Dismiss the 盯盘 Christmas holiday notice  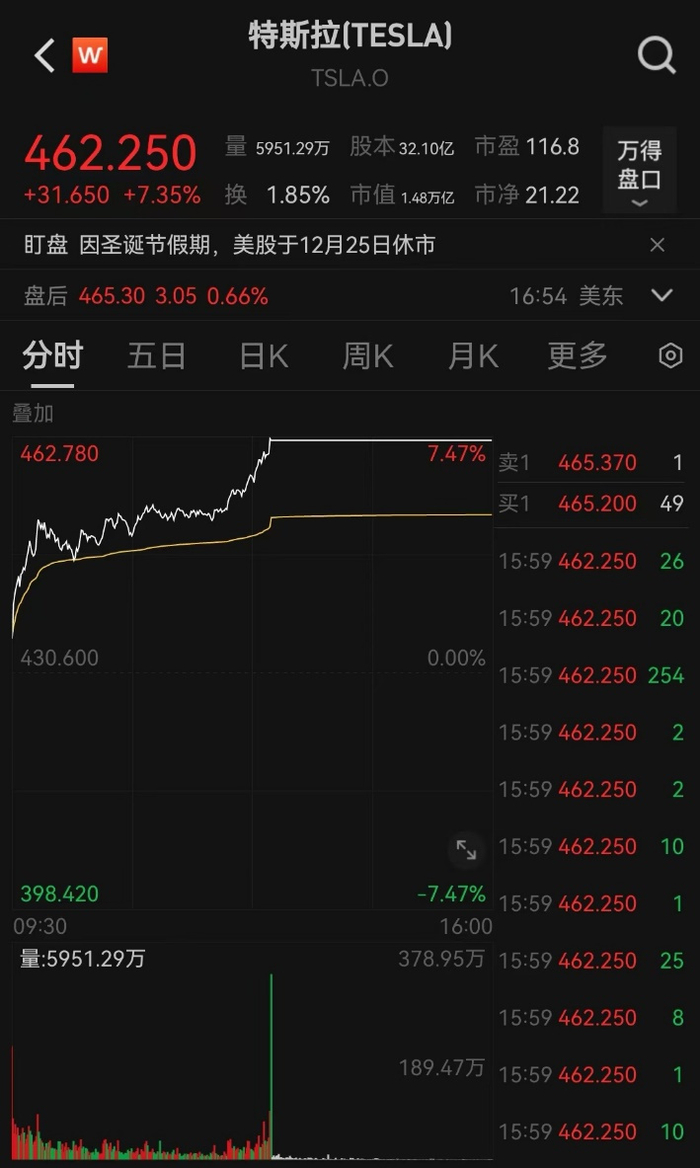pyautogui.click(x=657, y=245)
